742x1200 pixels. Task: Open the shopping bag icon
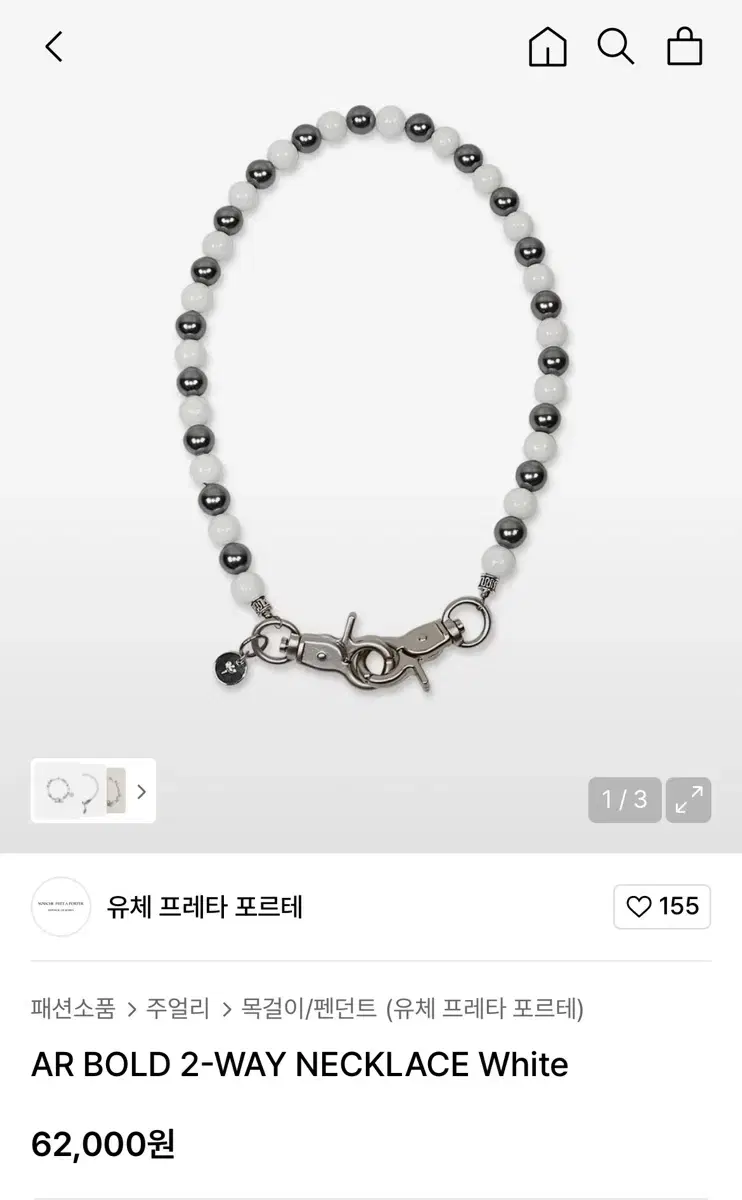(685, 46)
